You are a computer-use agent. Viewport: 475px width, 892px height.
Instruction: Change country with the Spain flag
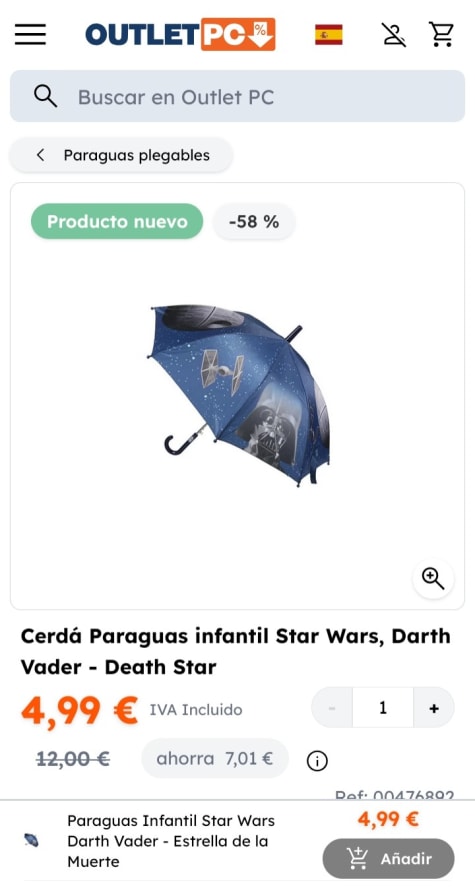pos(329,34)
